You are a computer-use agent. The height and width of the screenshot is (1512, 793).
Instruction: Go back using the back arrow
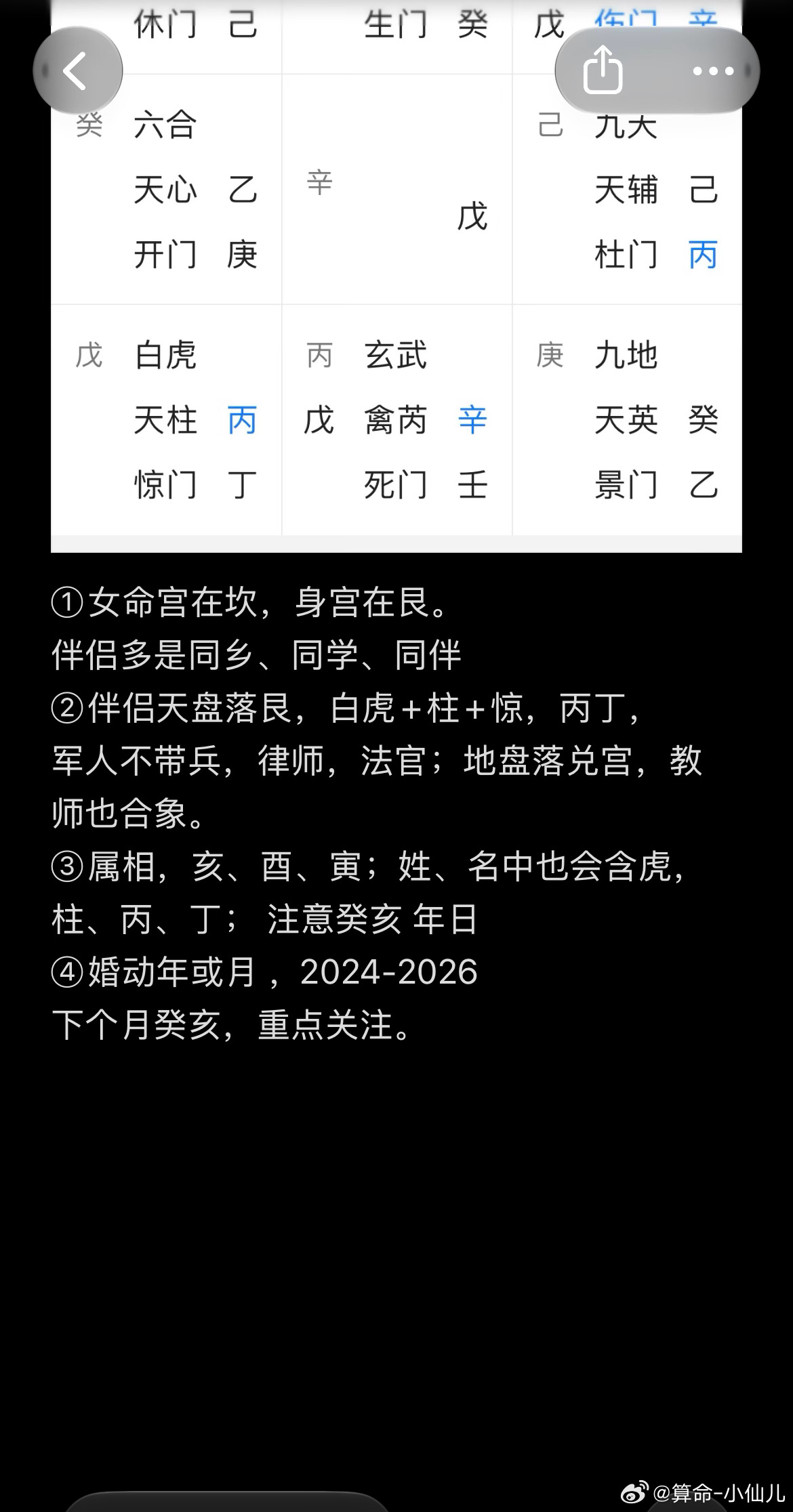pyautogui.click(x=77, y=70)
